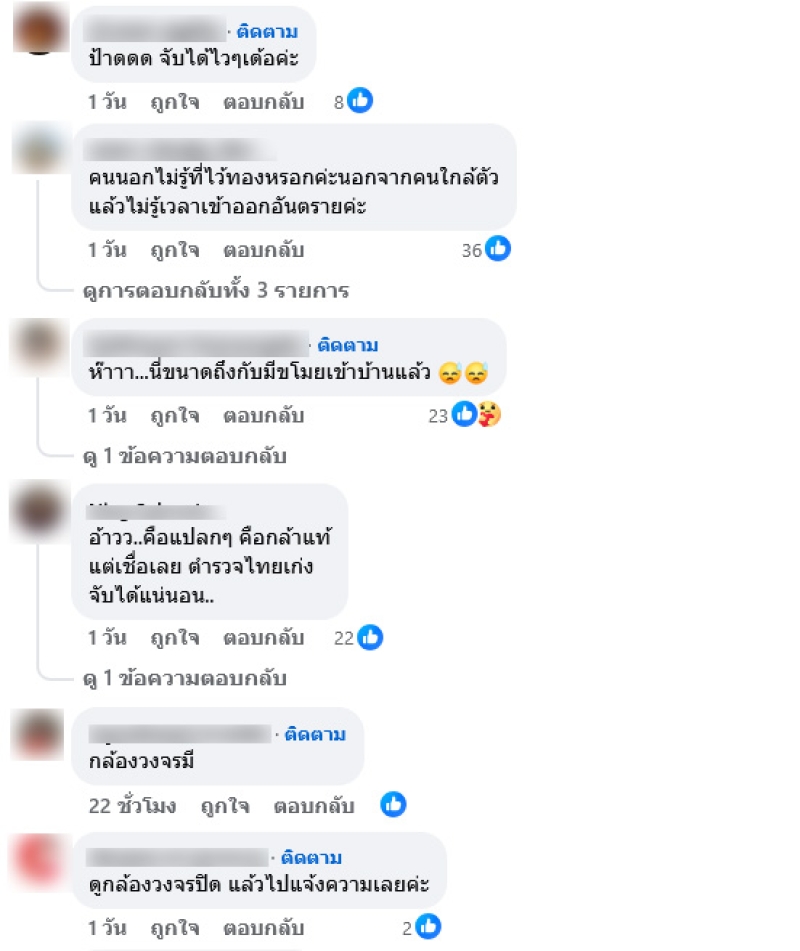The width and height of the screenshot is (800, 951).
Task: Follow the author of ดูกล้องวงจรปิด comment
Action: click(x=311, y=858)
